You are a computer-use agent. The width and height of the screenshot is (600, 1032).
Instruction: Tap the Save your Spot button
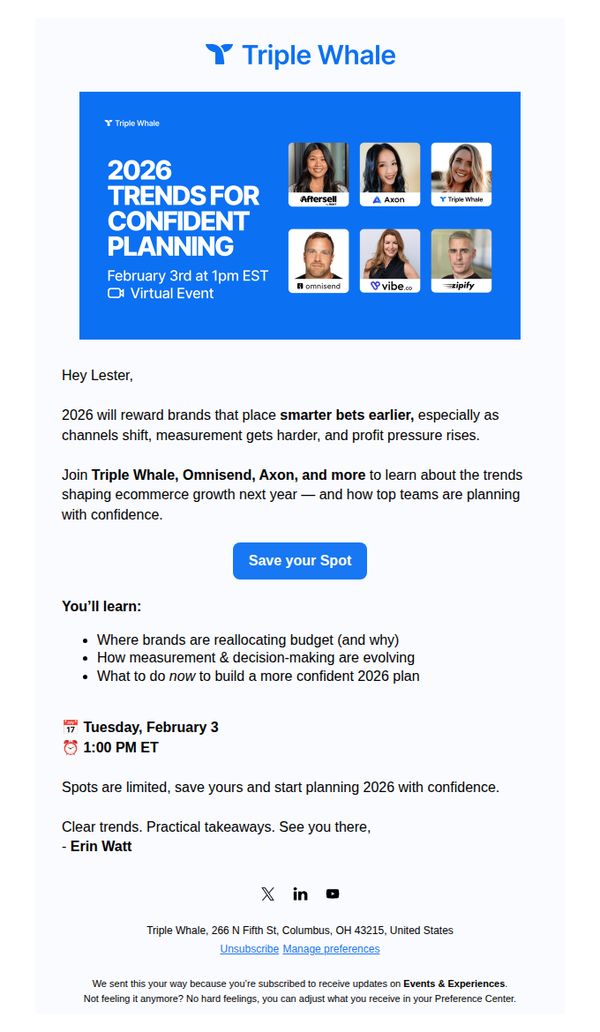299,561
